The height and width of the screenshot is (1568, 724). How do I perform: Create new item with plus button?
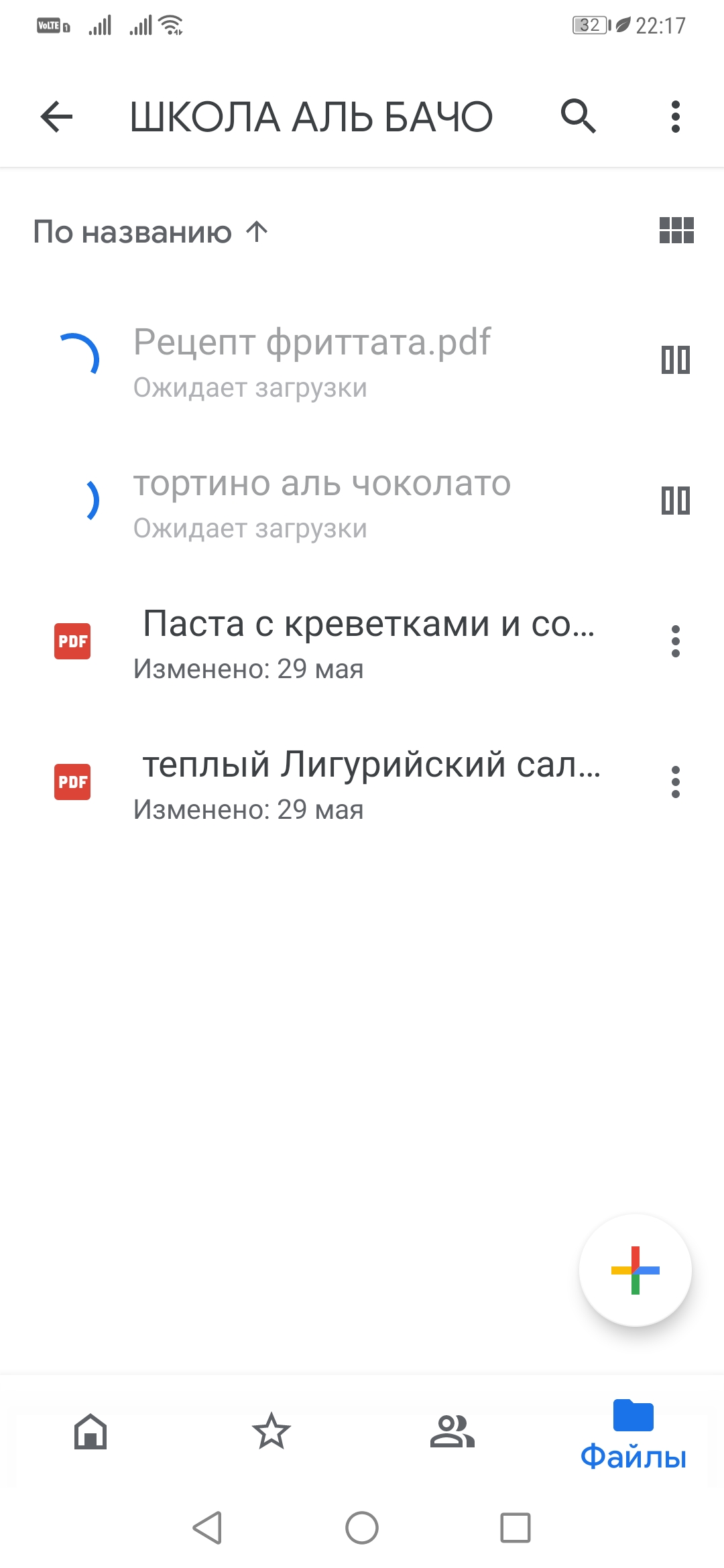[x=635, y=1270]
